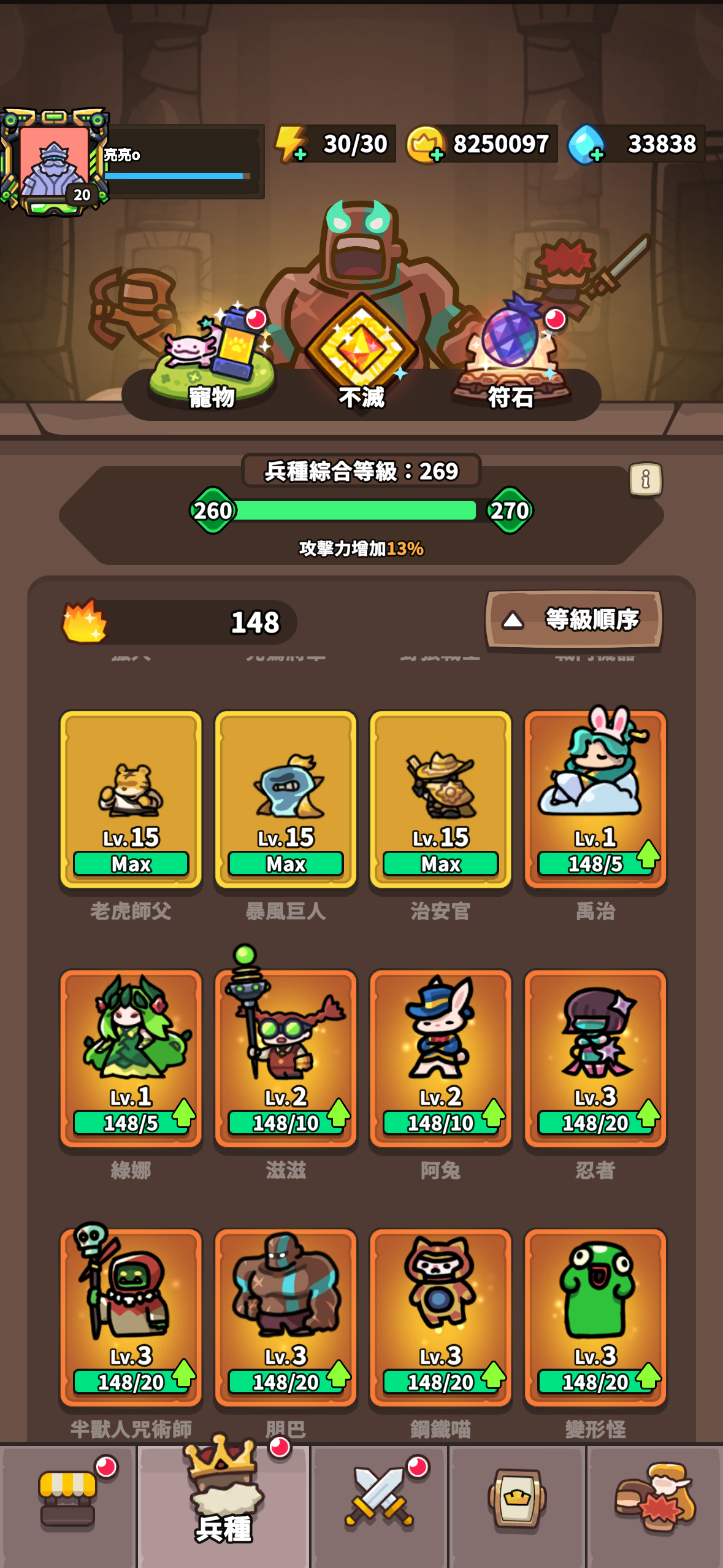Open the 阿兔 unit card

(440, 1058)
